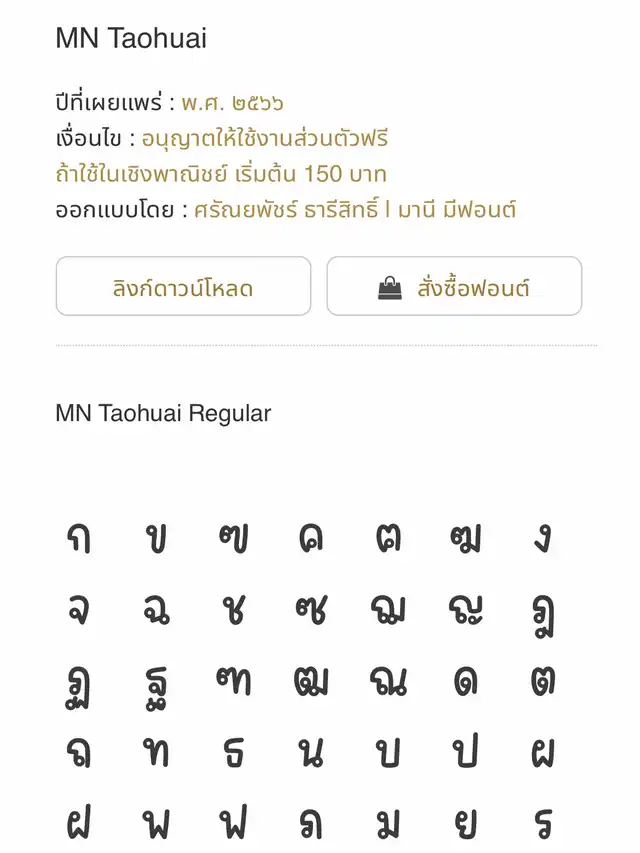View the อนุญาตให้ใช้งานส่วนตัวฟรี license terms link
Screen dimensions: 640x853
click(x=264, y=138)
